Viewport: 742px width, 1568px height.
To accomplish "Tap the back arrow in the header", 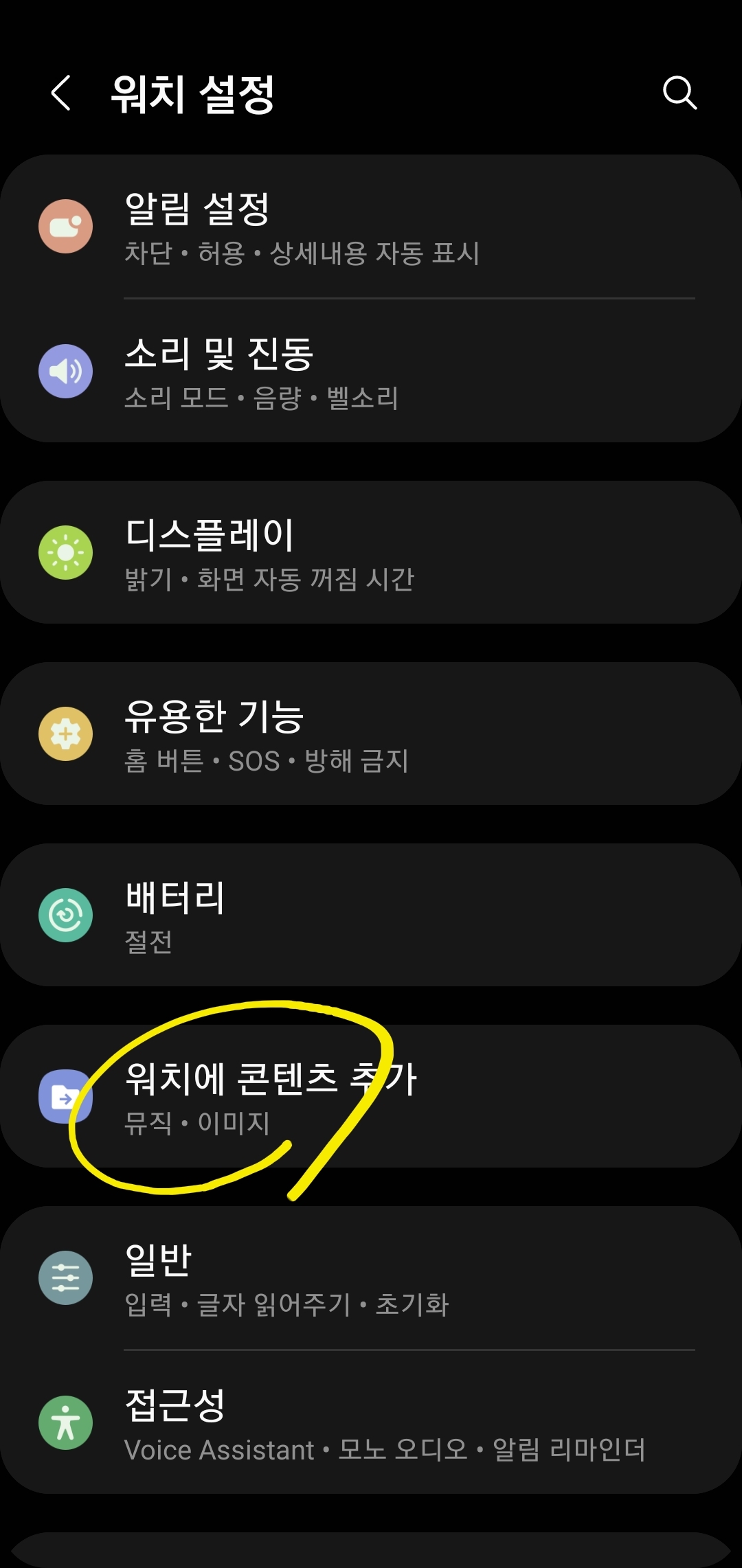I will click(62, 95).
